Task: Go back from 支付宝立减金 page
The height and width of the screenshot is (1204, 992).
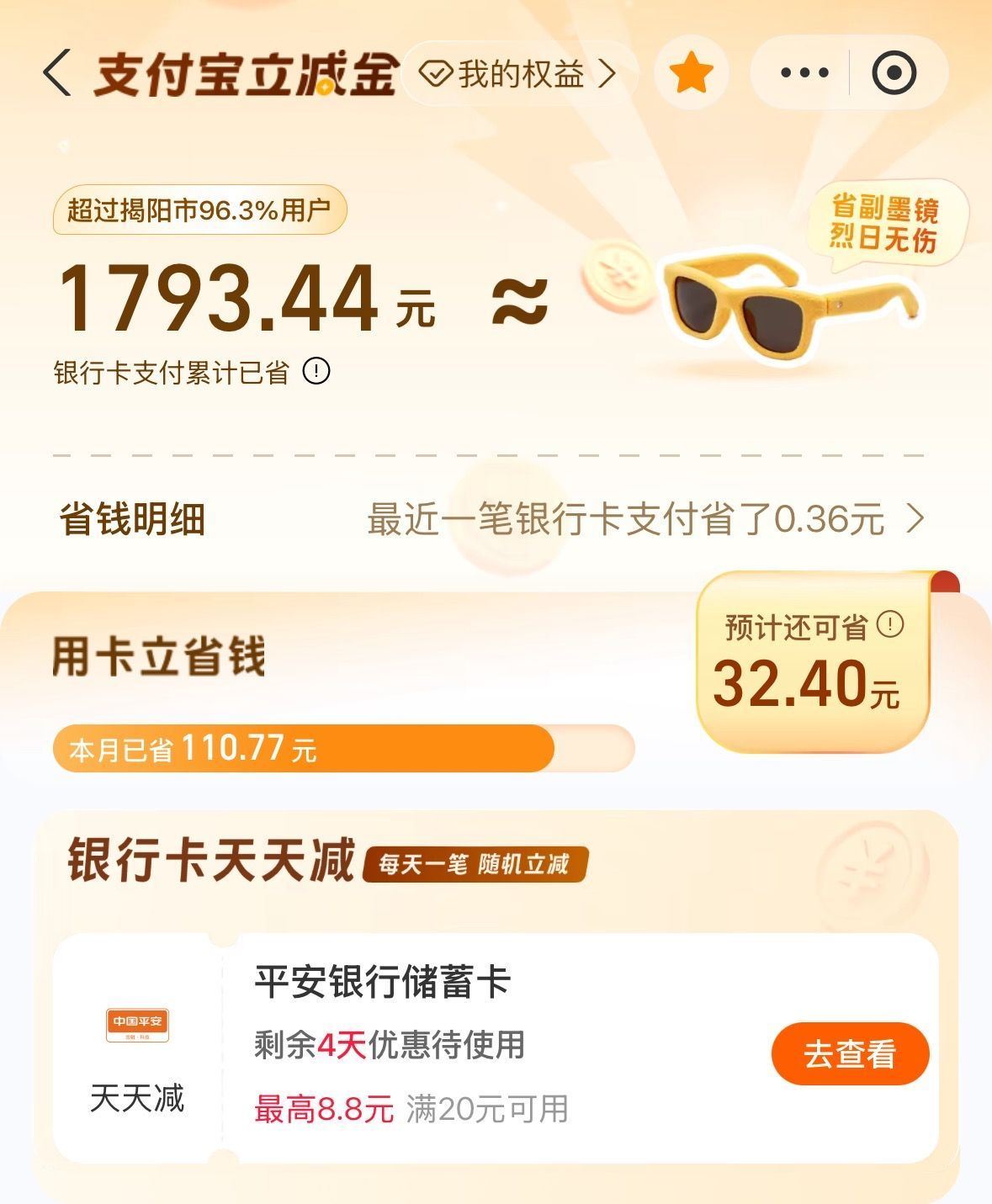Action: tap(57, 73)
